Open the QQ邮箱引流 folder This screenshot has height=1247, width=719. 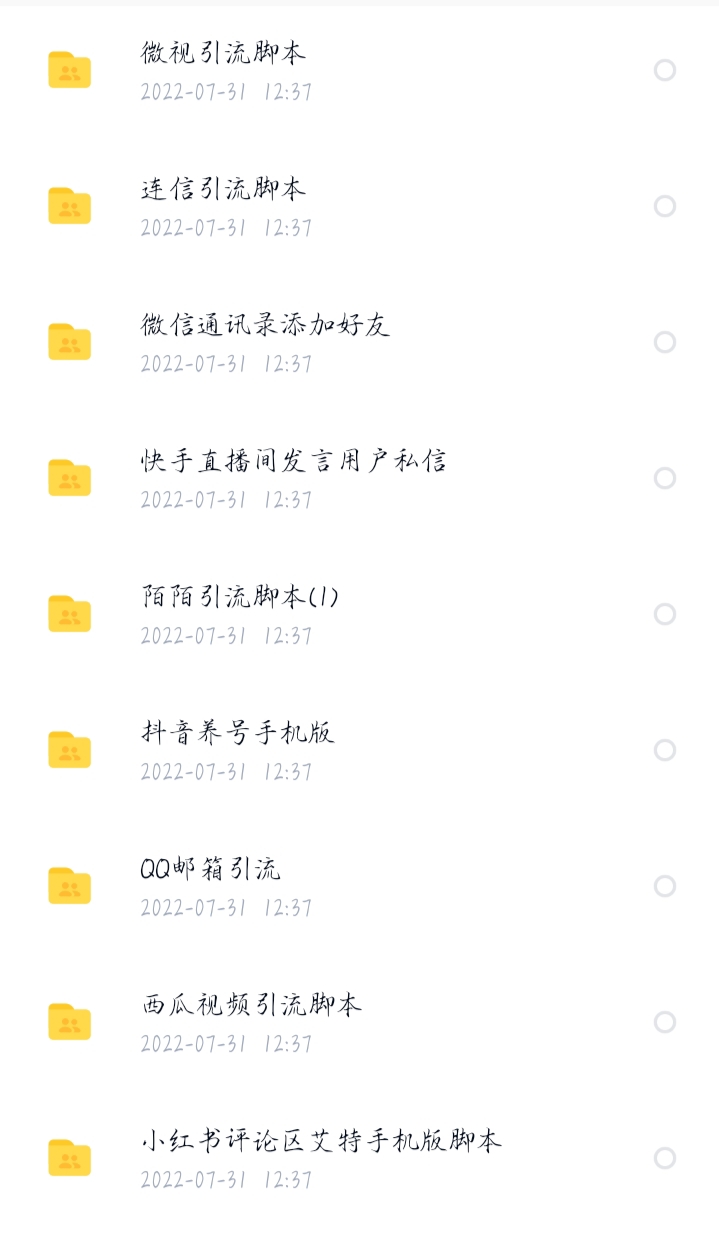(210, 869)
